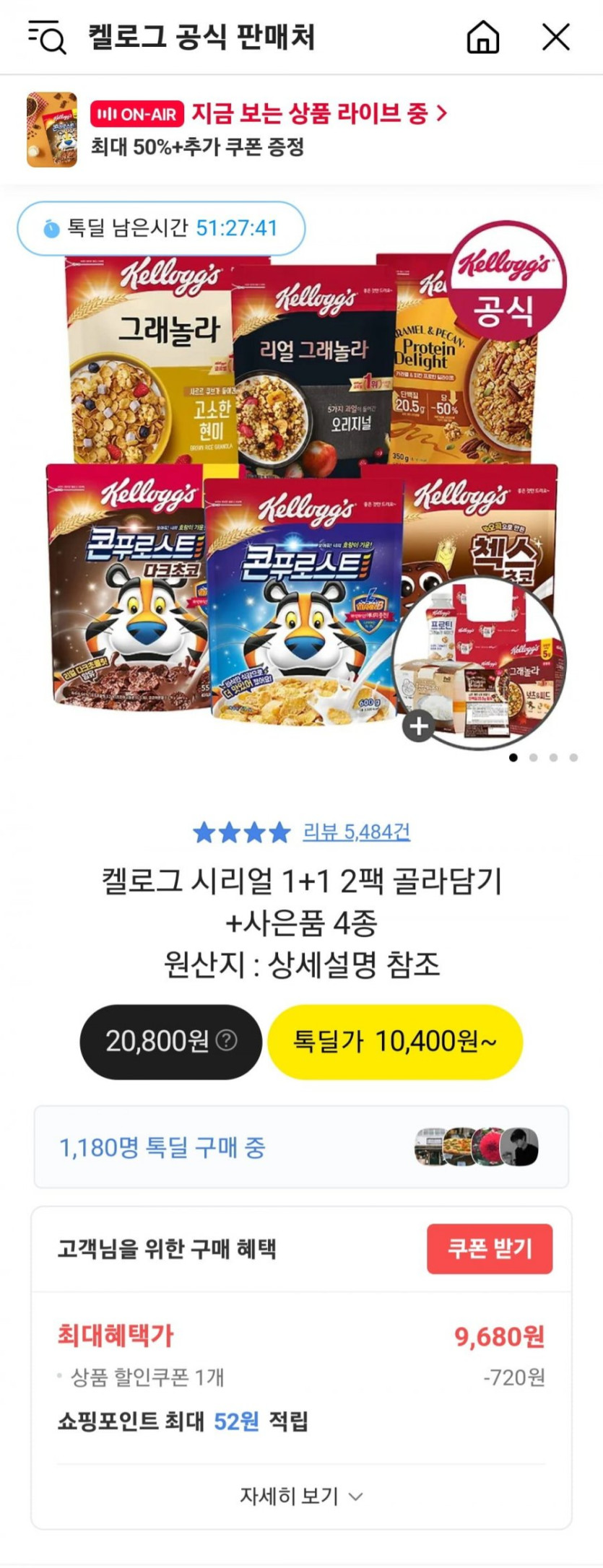The width and height of the screenshot is (603, 1568).
Task: Tap the 쿠폰 받기 button
Action: [489, 1248]
